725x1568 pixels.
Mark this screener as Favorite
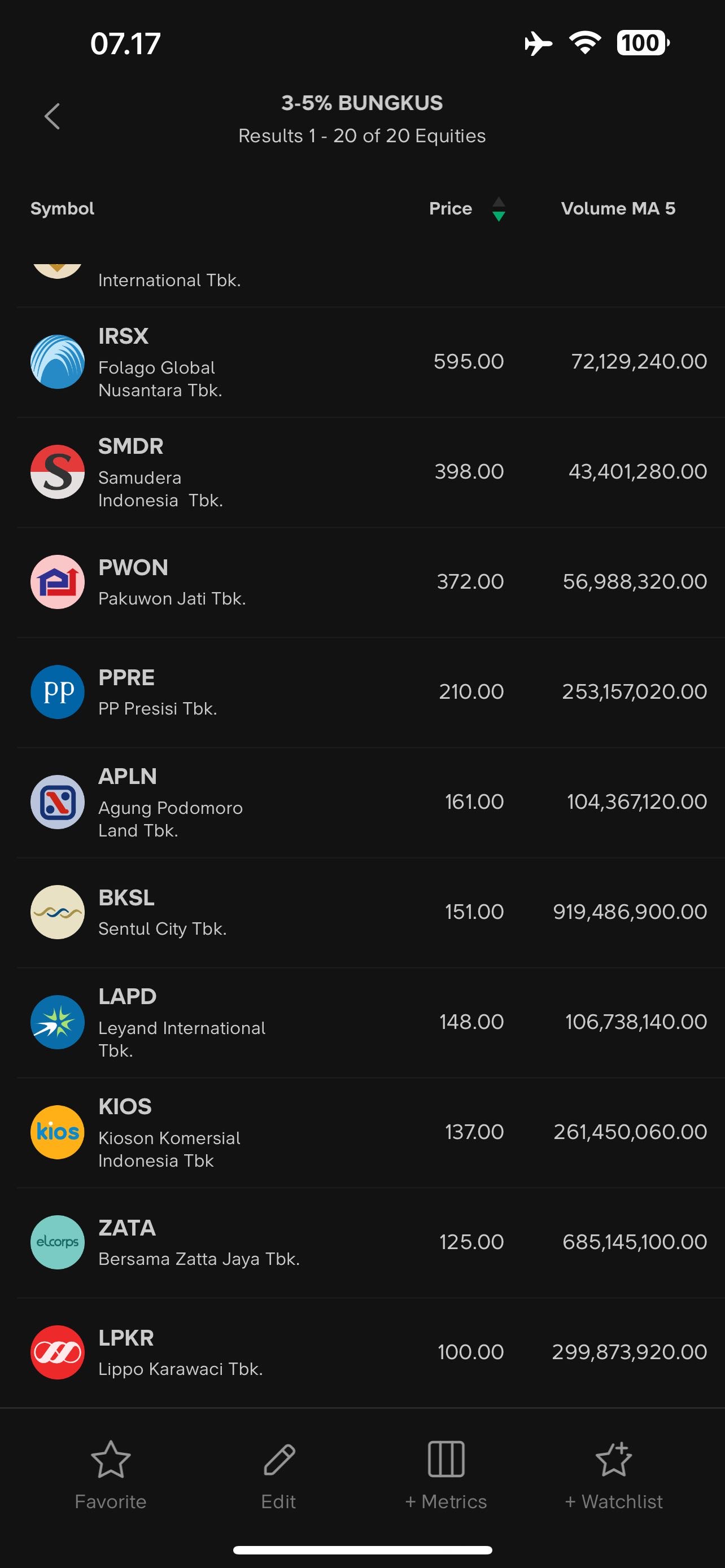pyautogui.click(x=110, y=1474)
